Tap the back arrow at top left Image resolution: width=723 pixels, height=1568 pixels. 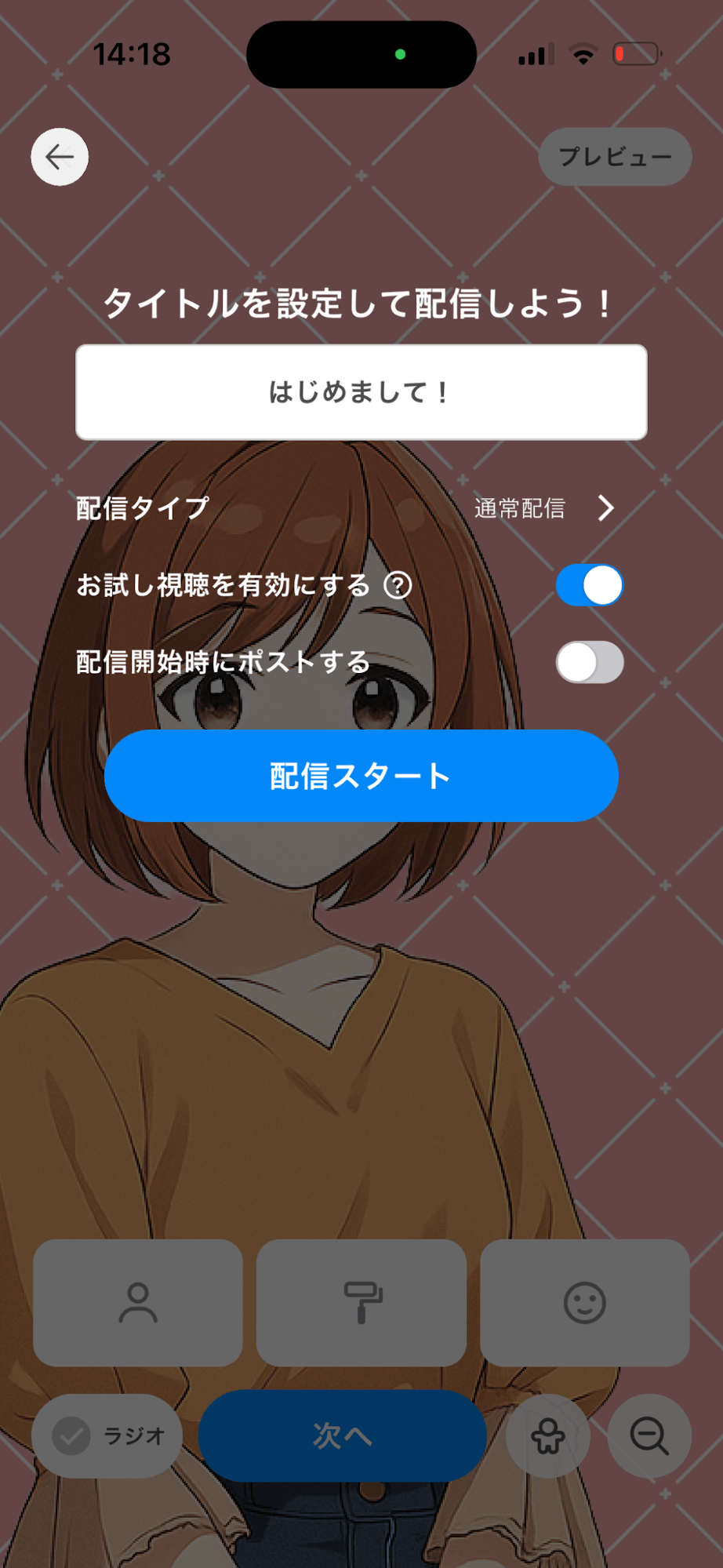click(x=59, y=156)
